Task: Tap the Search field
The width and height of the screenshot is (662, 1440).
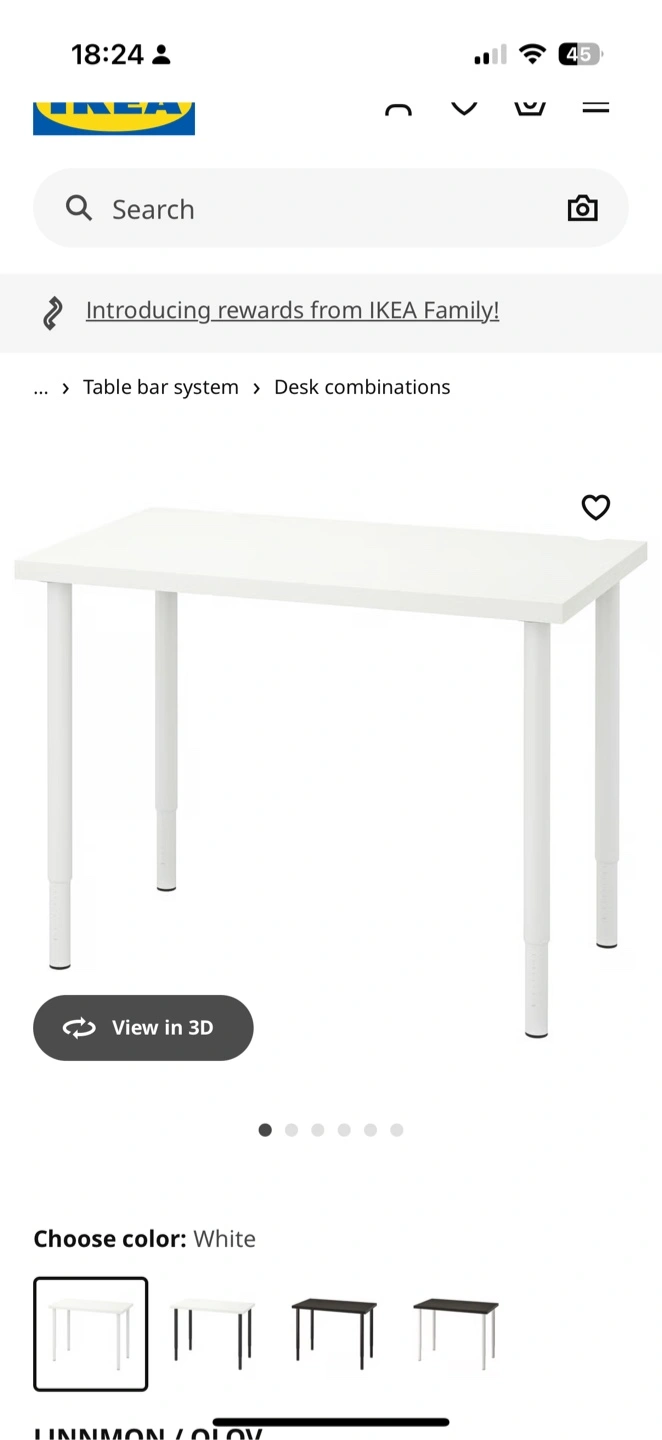Action: coord(300,209)
